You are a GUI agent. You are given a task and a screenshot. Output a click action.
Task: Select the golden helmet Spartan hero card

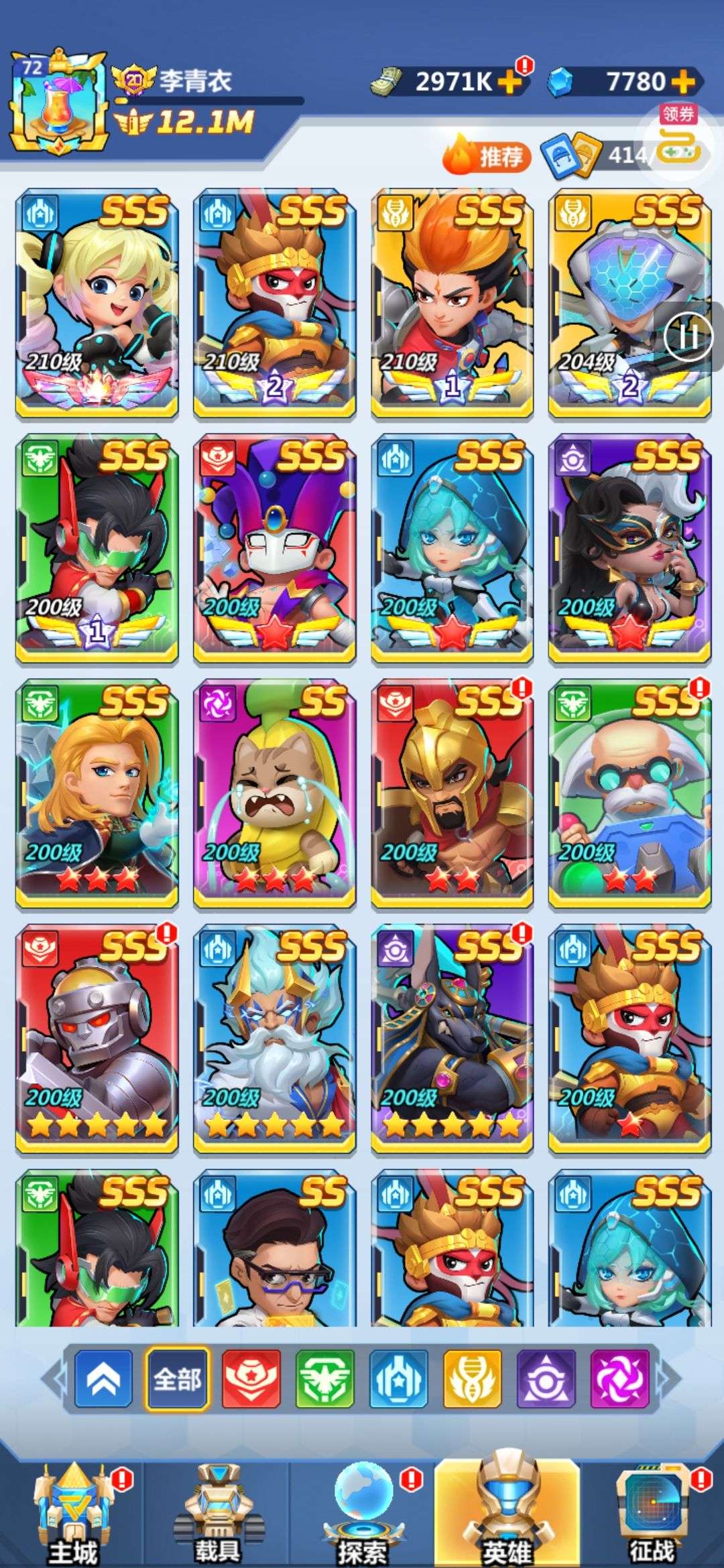click(452, 794)
